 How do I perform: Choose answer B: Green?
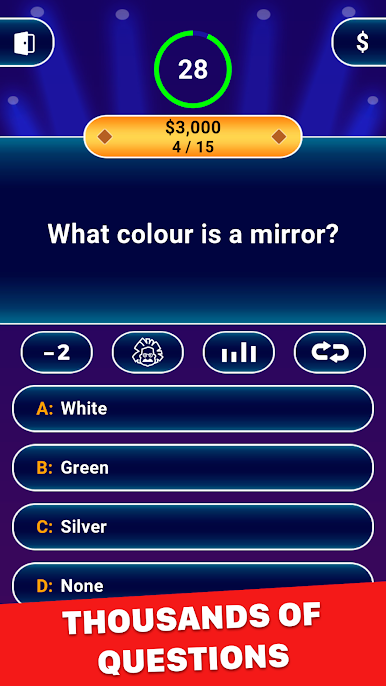(x=193, y=468)
